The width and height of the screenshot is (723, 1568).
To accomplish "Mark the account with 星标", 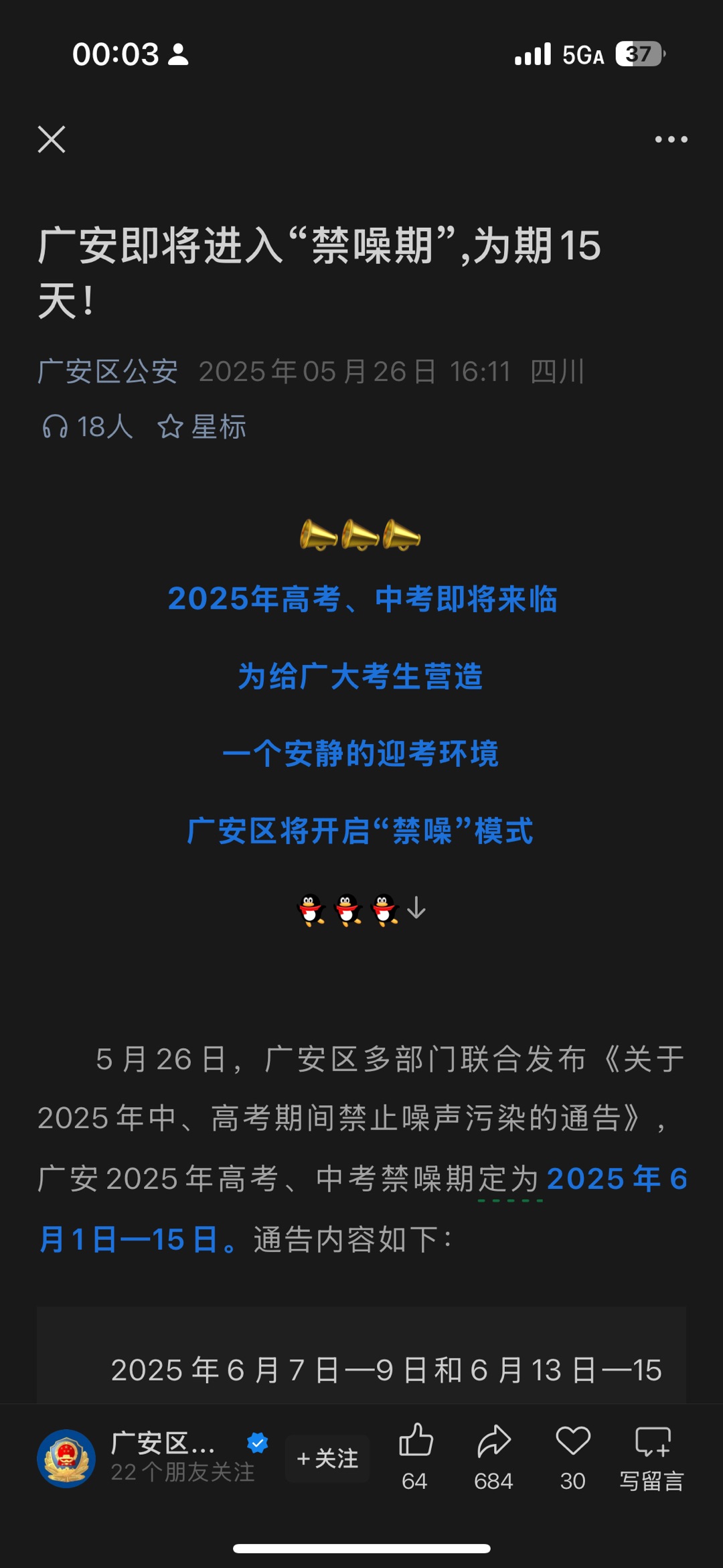I will (202, 427).
